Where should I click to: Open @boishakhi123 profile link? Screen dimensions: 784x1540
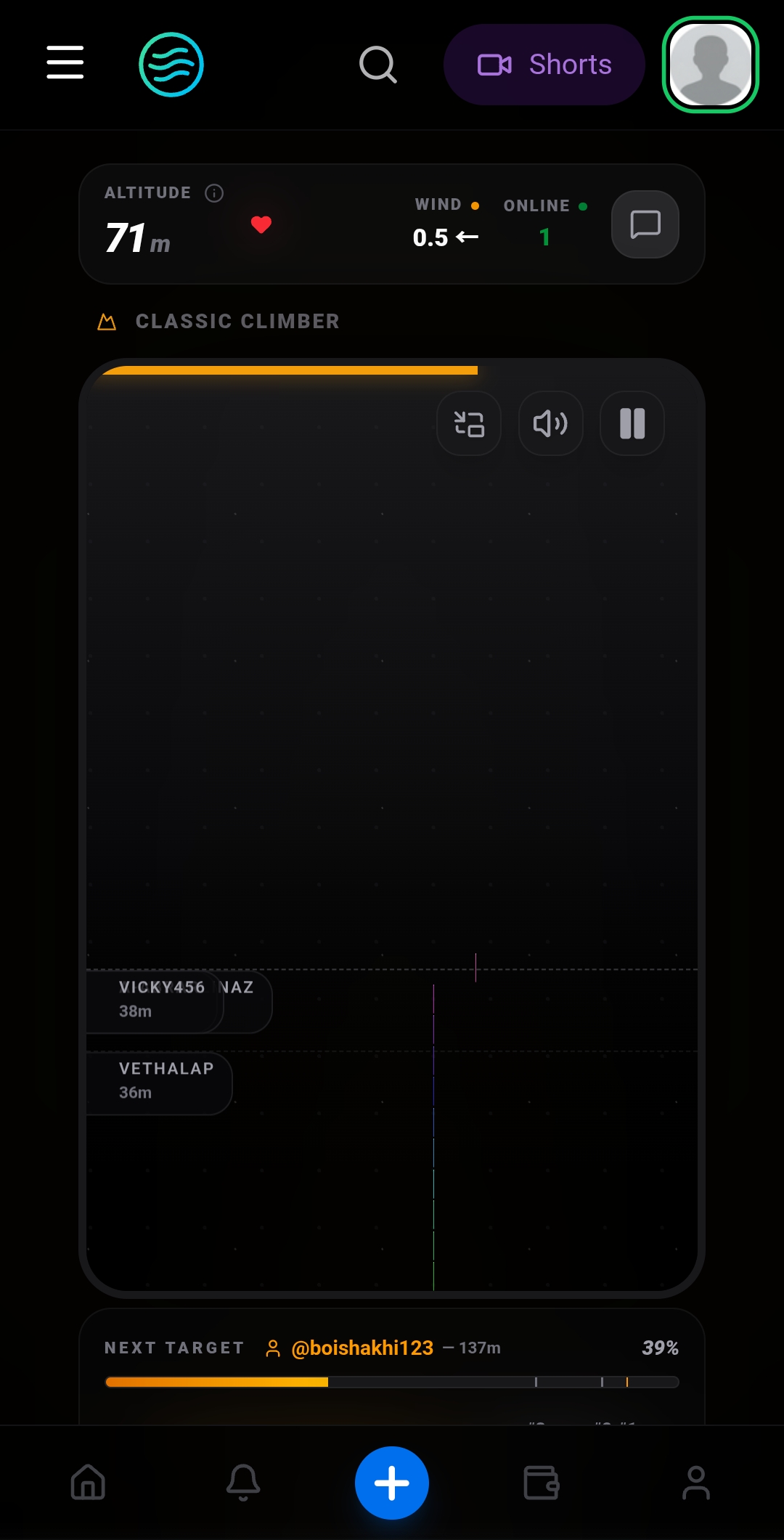click(362, 1348)
